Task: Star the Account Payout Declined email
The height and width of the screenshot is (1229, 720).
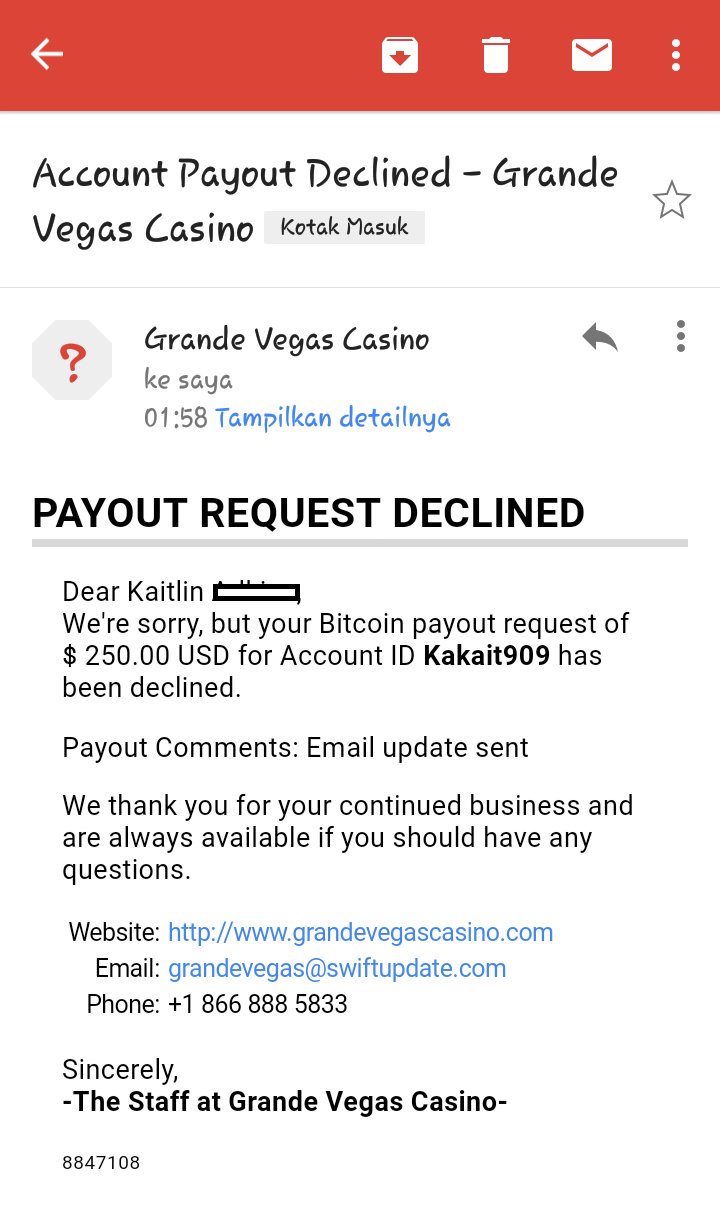Action: pos(671,200)
